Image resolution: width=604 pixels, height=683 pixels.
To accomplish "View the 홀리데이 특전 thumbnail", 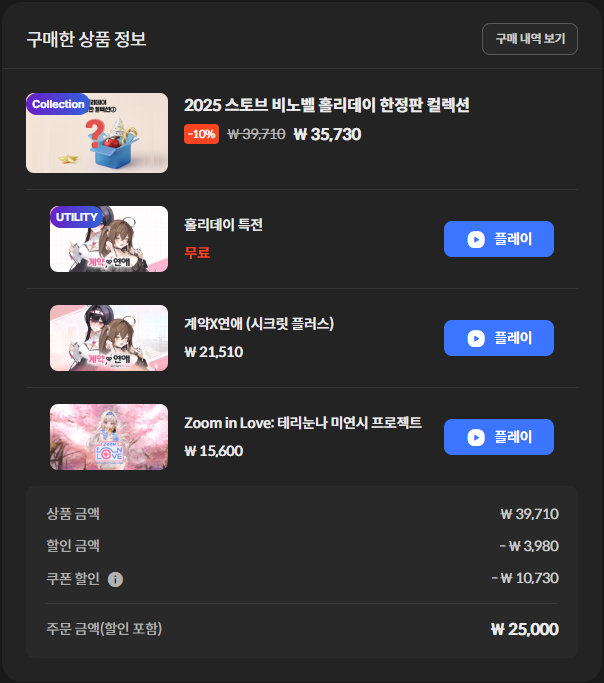I will 109,239.
